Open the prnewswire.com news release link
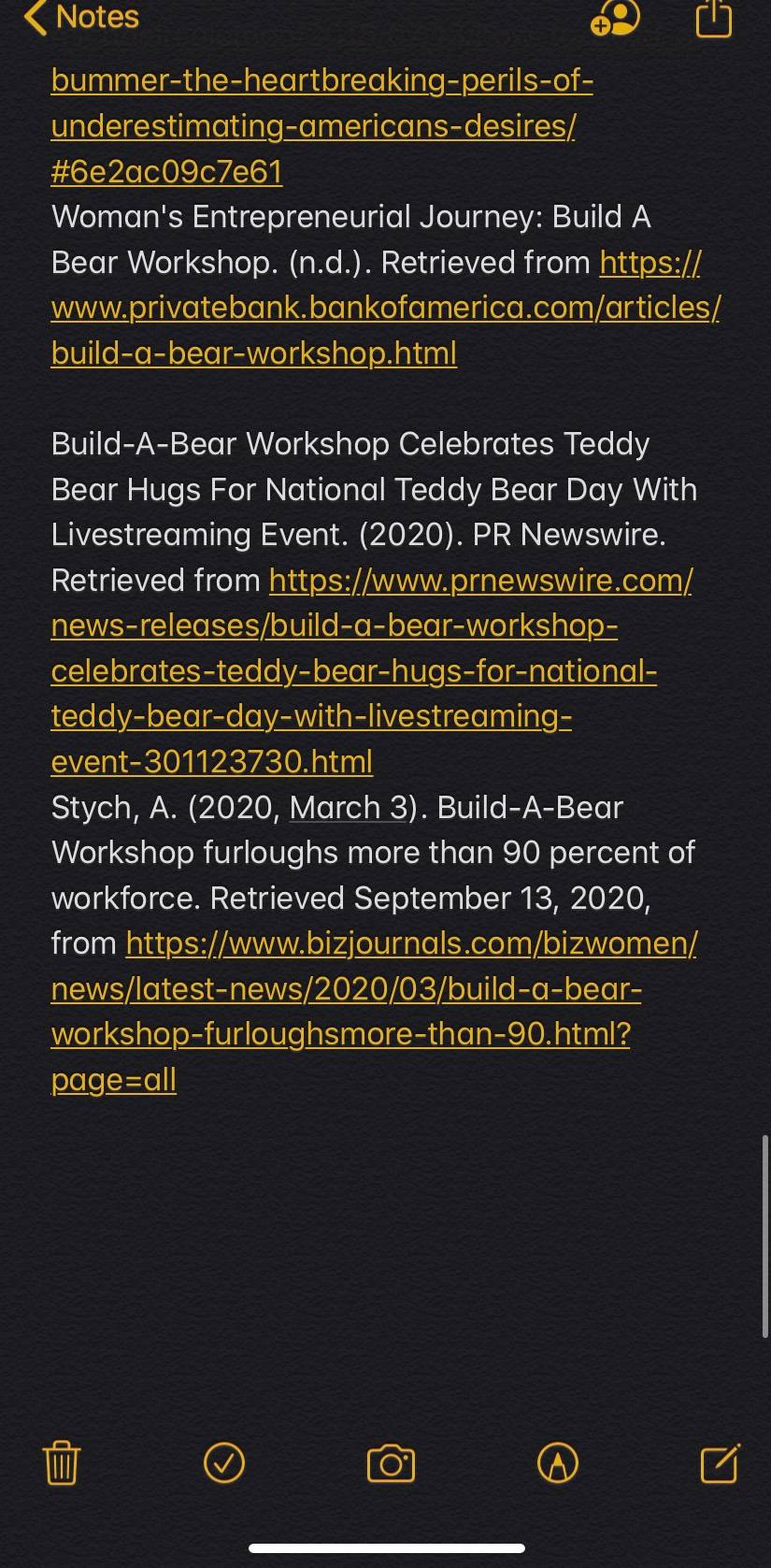The image size is (771, 1568). coord(372,670)
